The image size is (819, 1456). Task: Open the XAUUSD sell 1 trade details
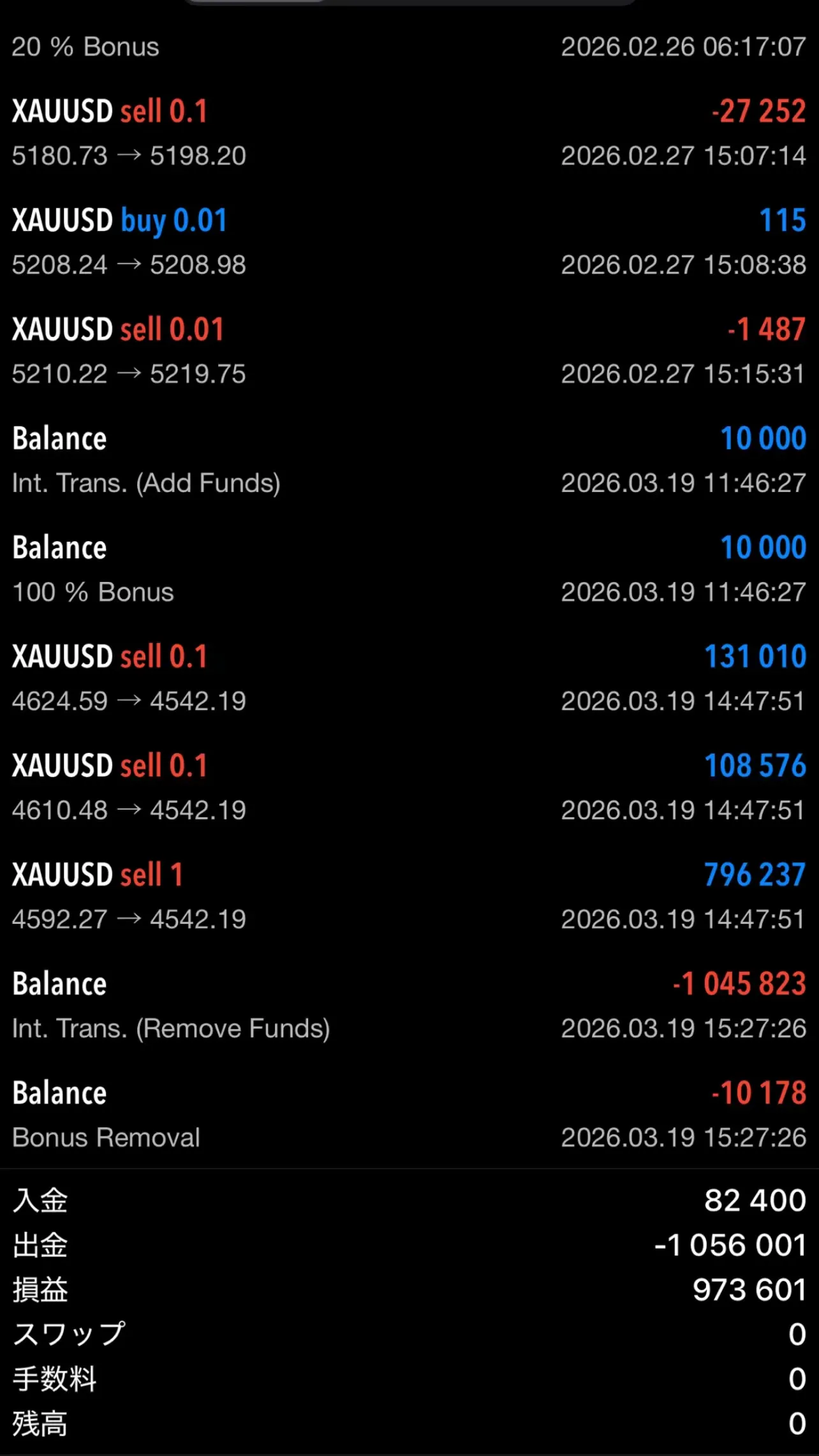408,896
